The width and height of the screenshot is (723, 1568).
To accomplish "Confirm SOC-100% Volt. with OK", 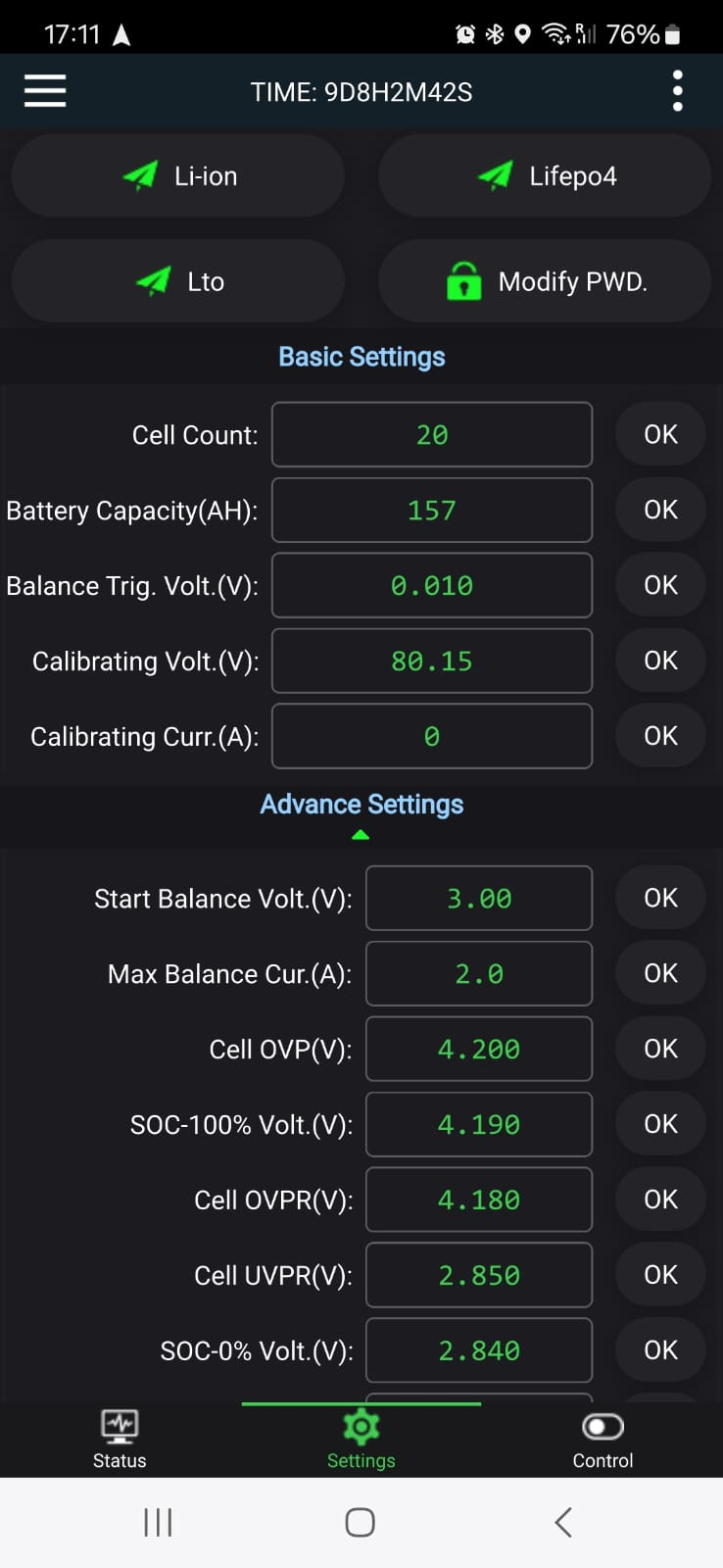I will 660,1124.
